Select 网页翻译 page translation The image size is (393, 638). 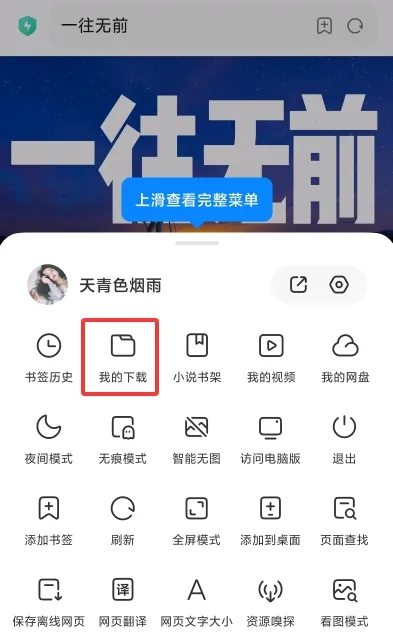122,602
